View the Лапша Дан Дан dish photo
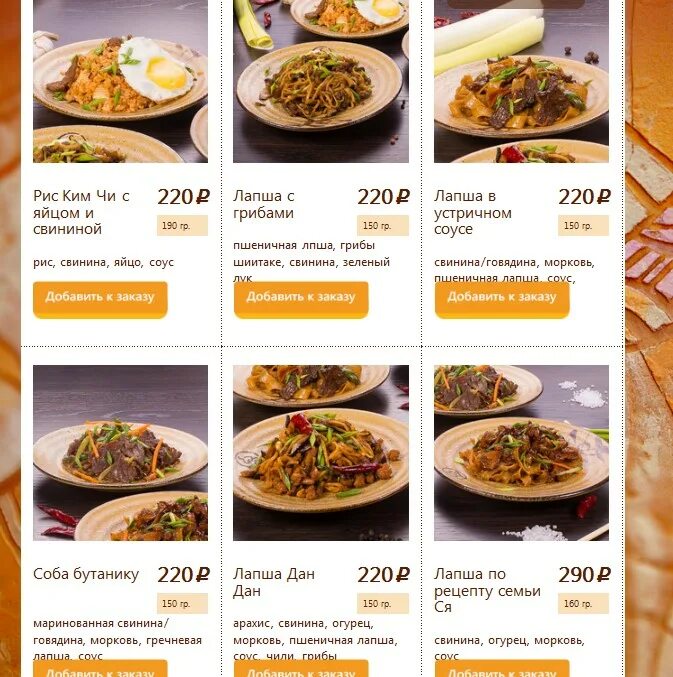 click(x=321, y=453)
